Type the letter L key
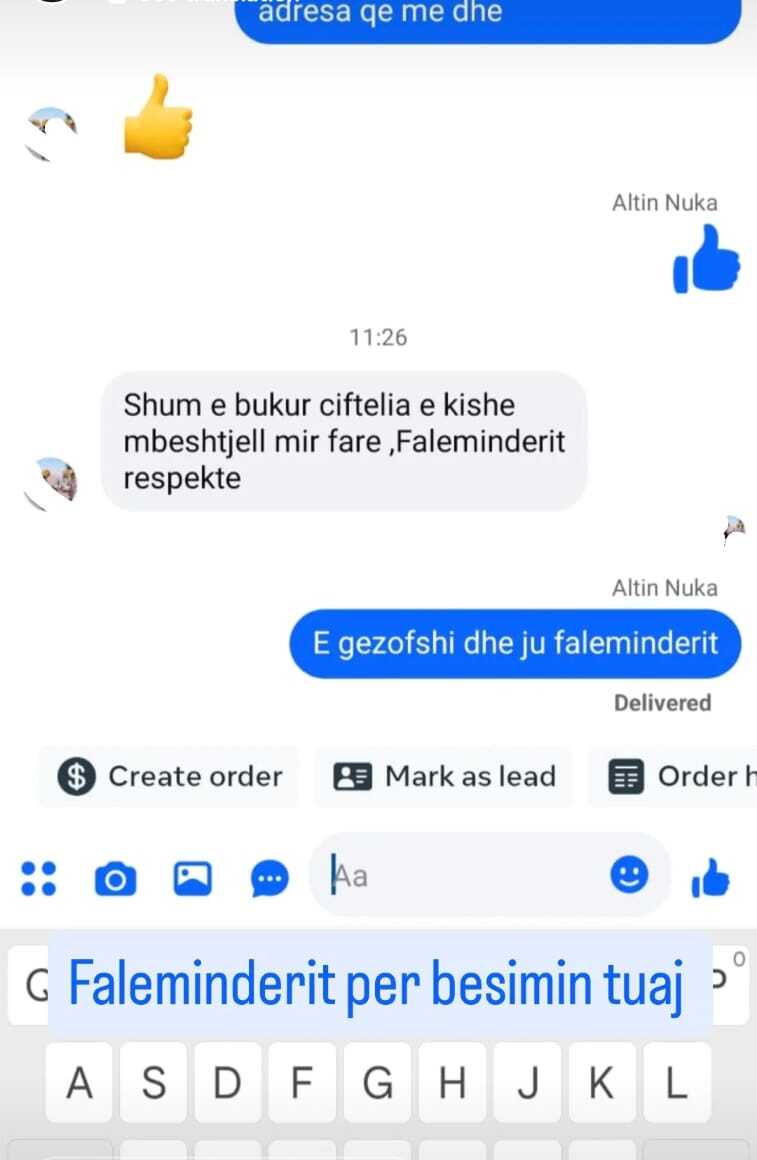Image resolution: width=757 pixels, height=1160 pixels. pos(677,1082)
